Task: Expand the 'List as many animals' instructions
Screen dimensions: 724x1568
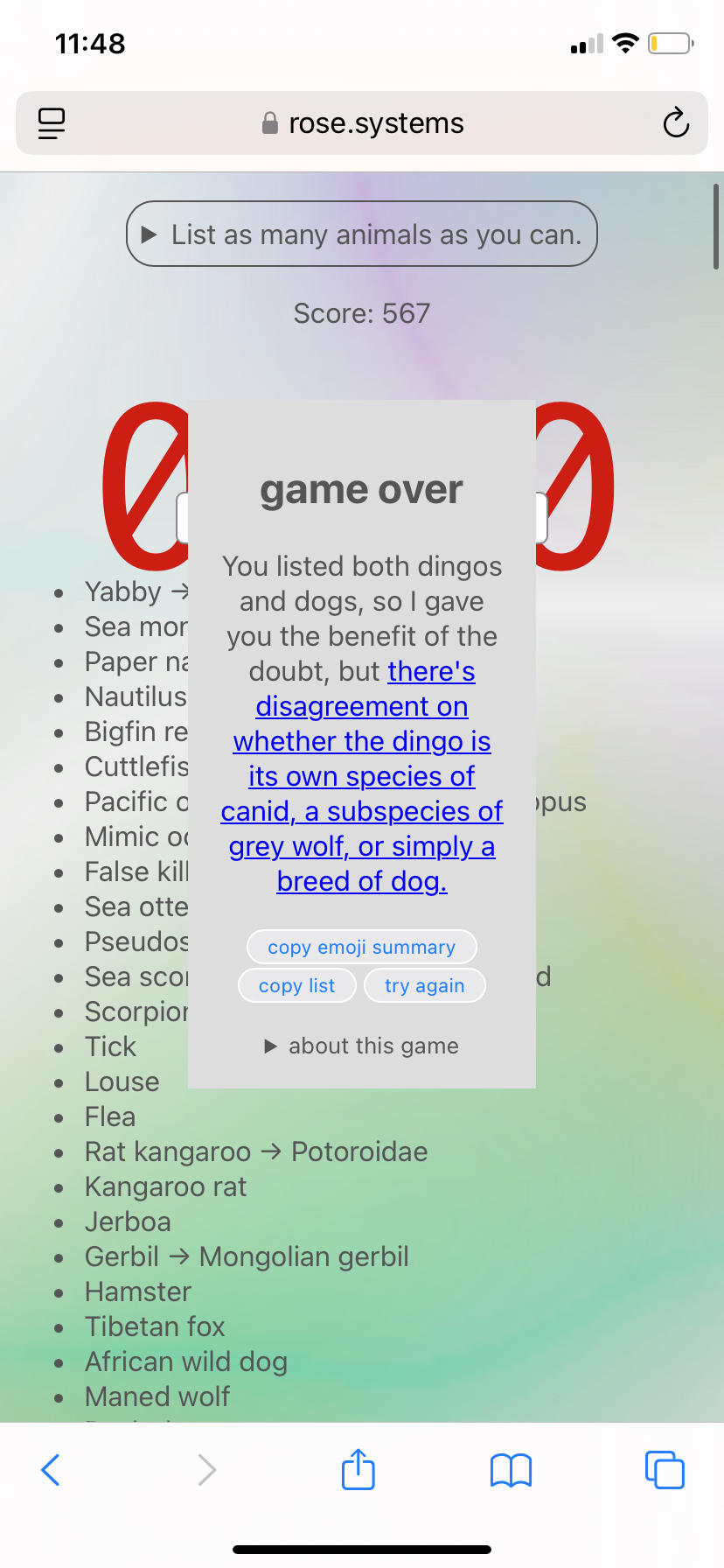Action: (x=361, y=234)
